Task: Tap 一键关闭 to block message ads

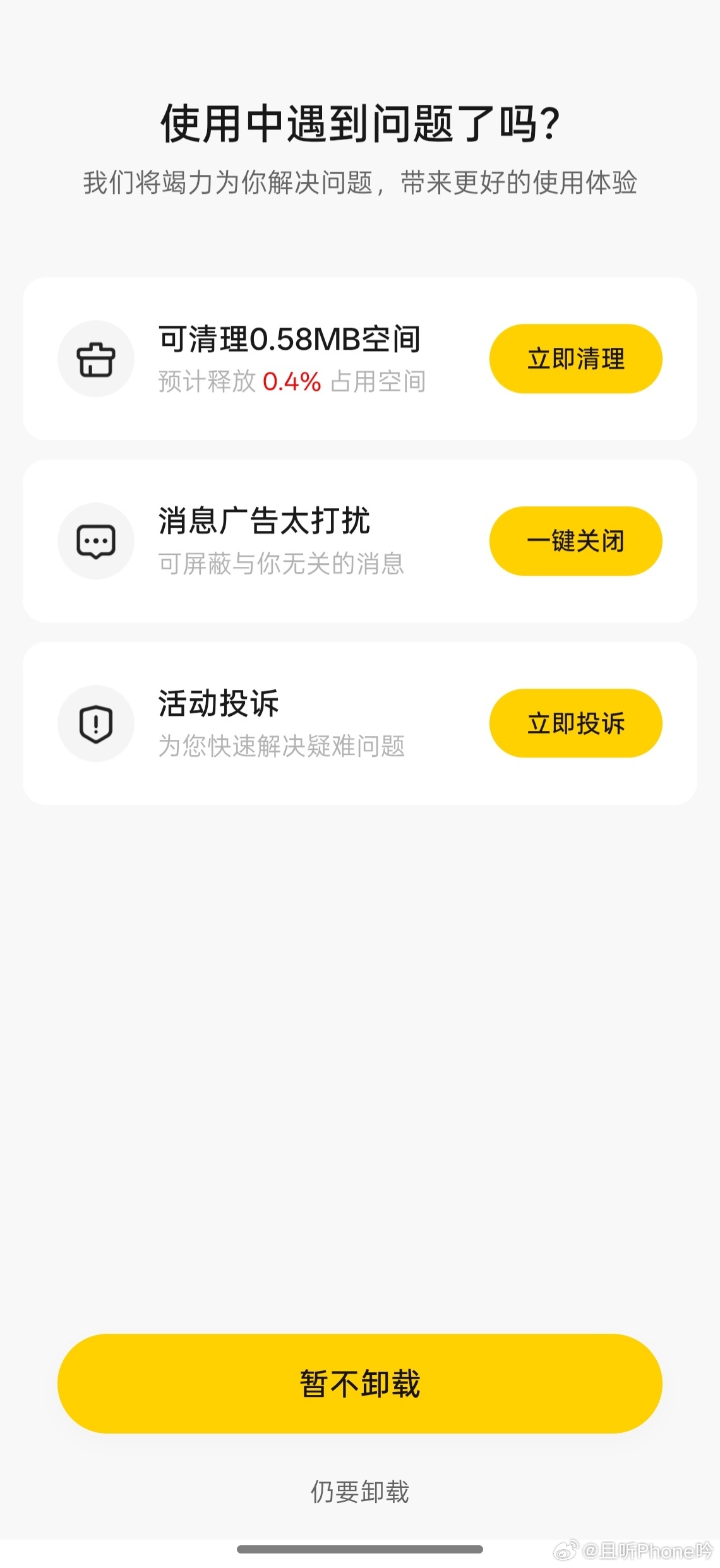Action: pyautogui.click(x=575, y=541)
